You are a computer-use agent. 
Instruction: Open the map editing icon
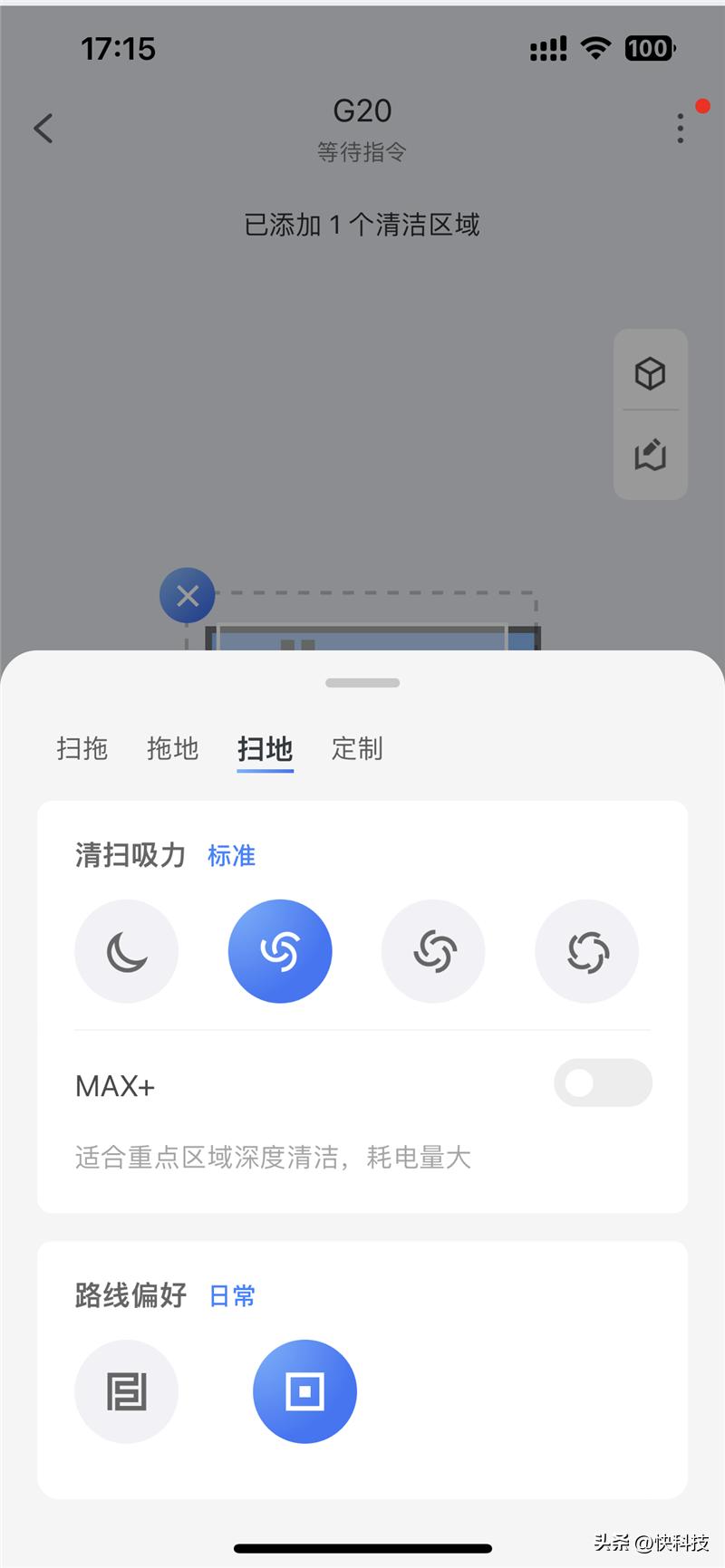(x=650, y=456)
